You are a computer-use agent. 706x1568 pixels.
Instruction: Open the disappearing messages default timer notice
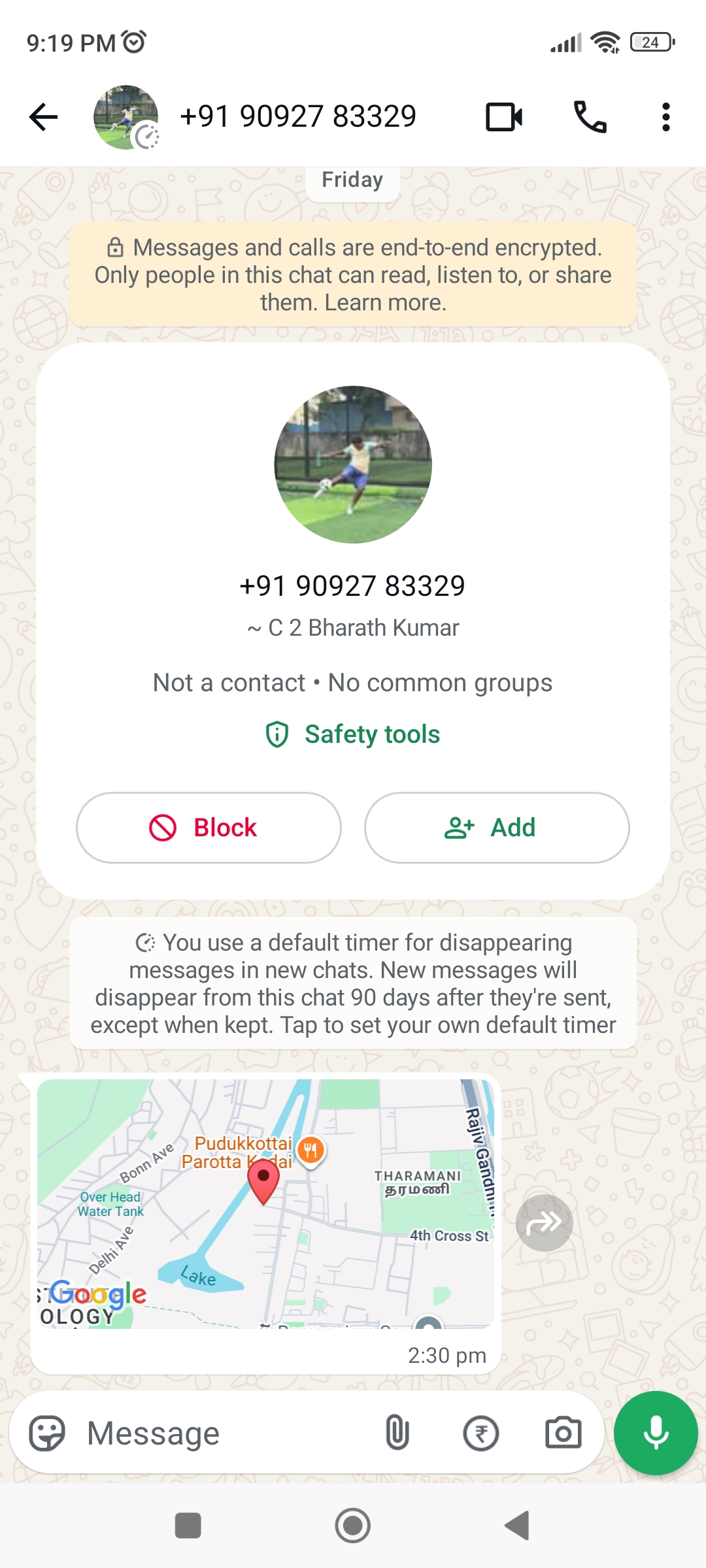pos(353,983)
